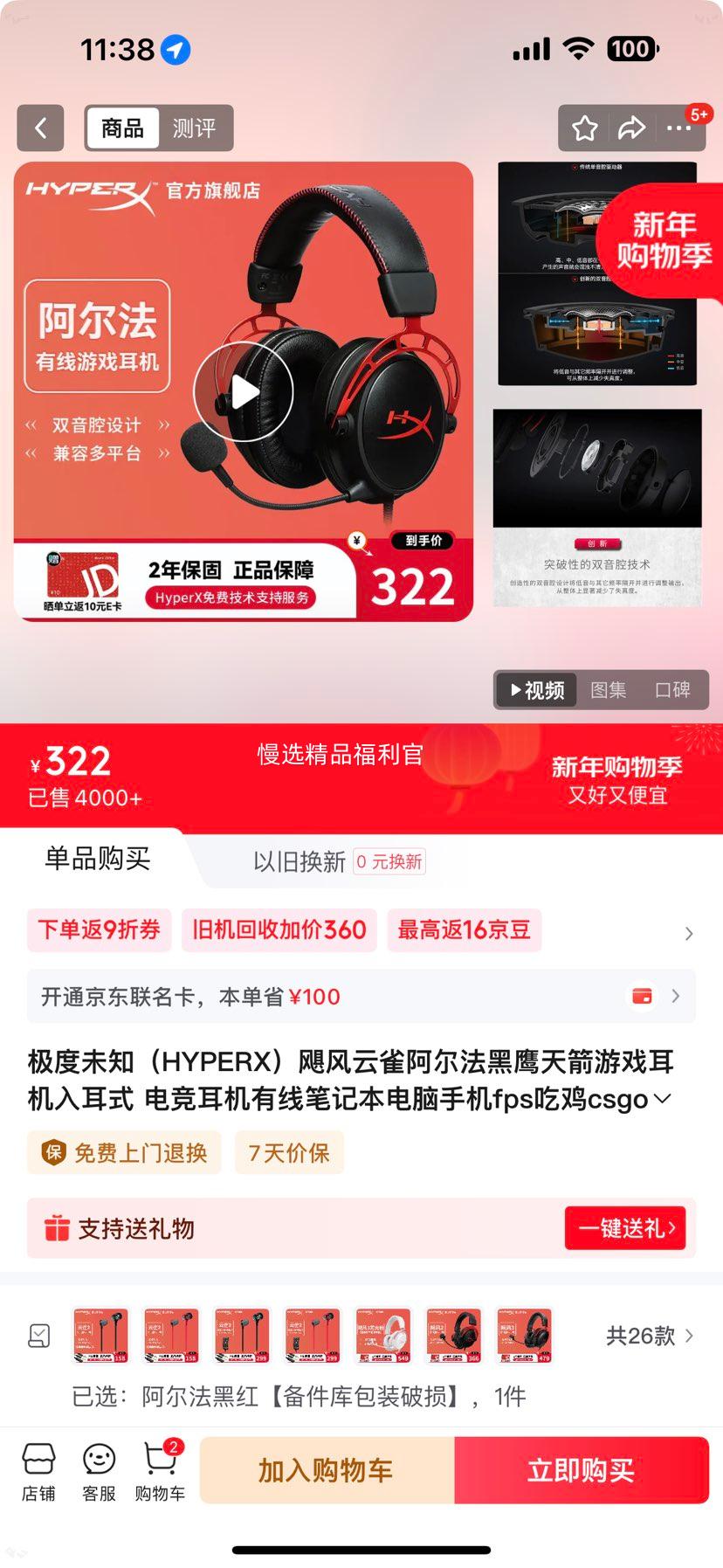
Task: Expand the full product title
Action: pyautogui.click(x=661, y=1100)
